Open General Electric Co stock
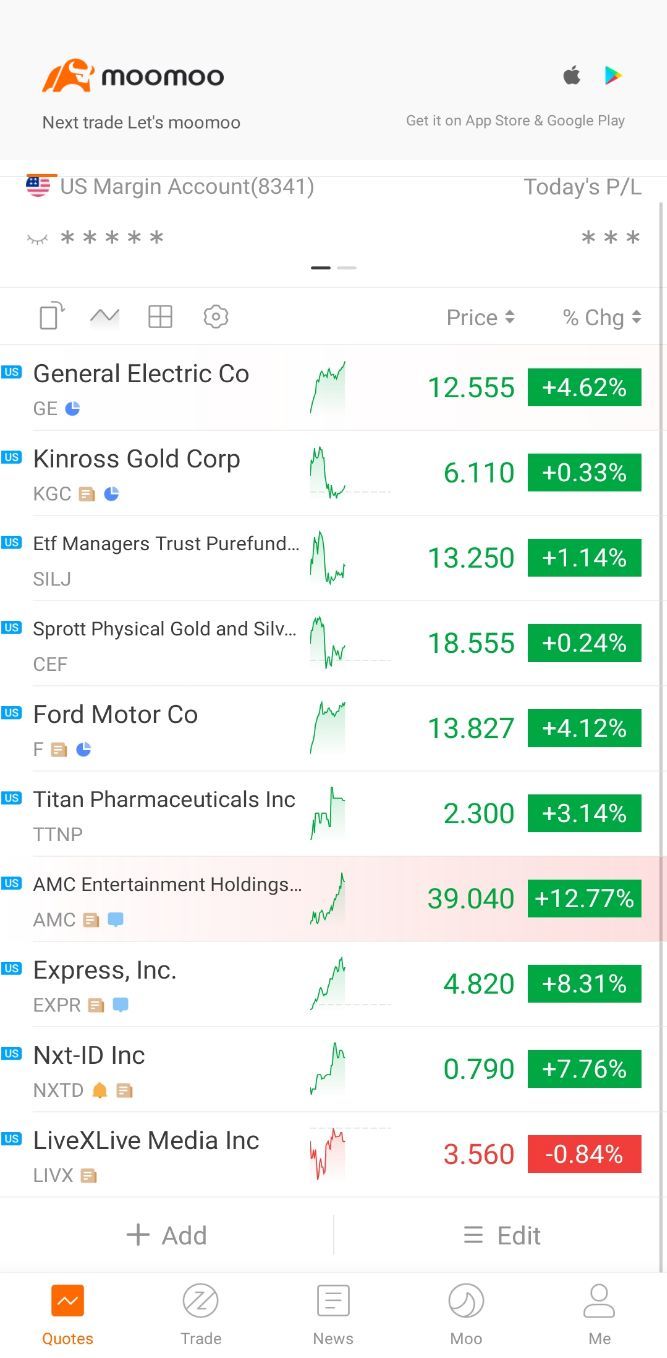 (333, 388)
